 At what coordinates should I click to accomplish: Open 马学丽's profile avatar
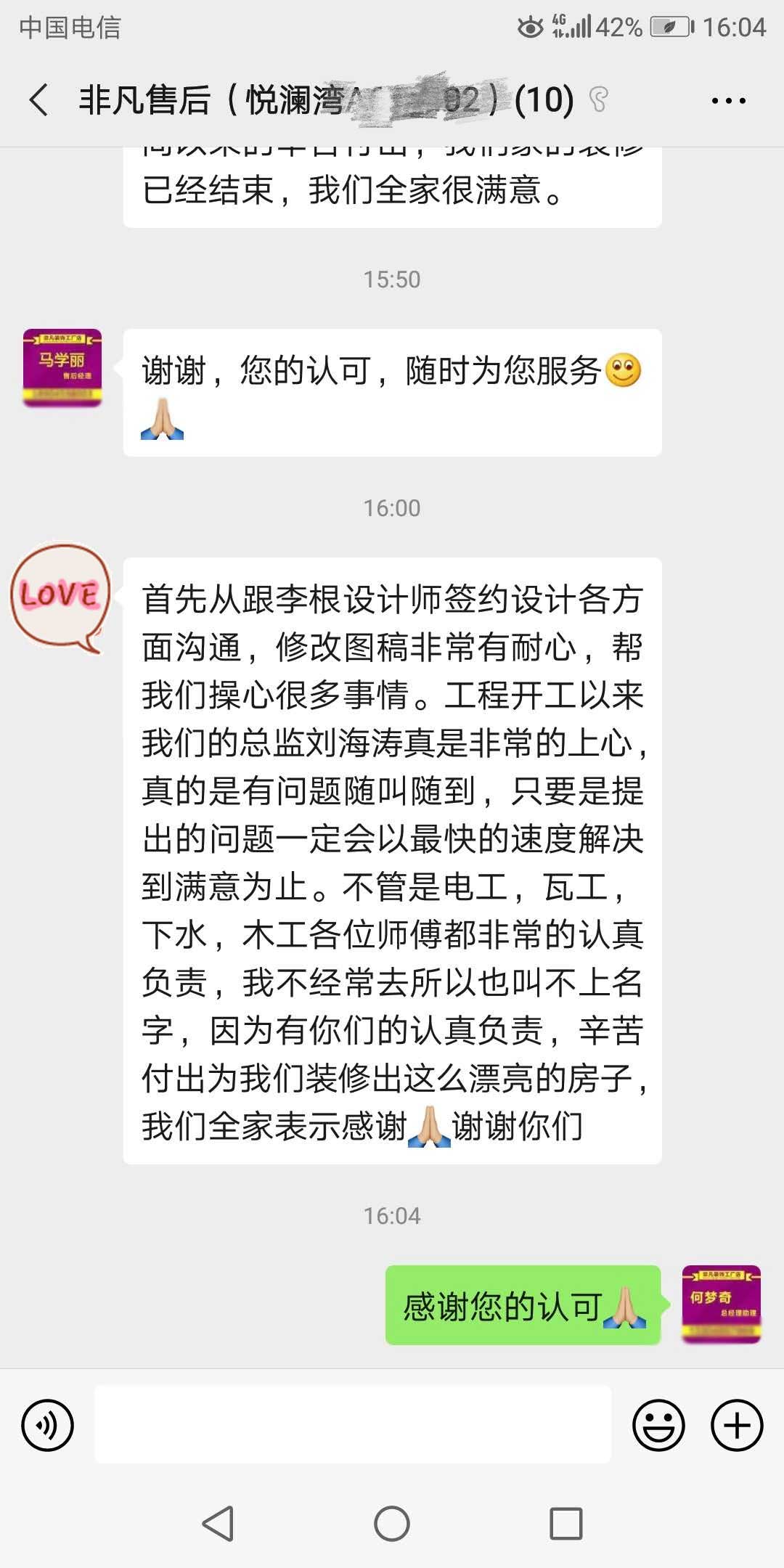tap(62, 367)
